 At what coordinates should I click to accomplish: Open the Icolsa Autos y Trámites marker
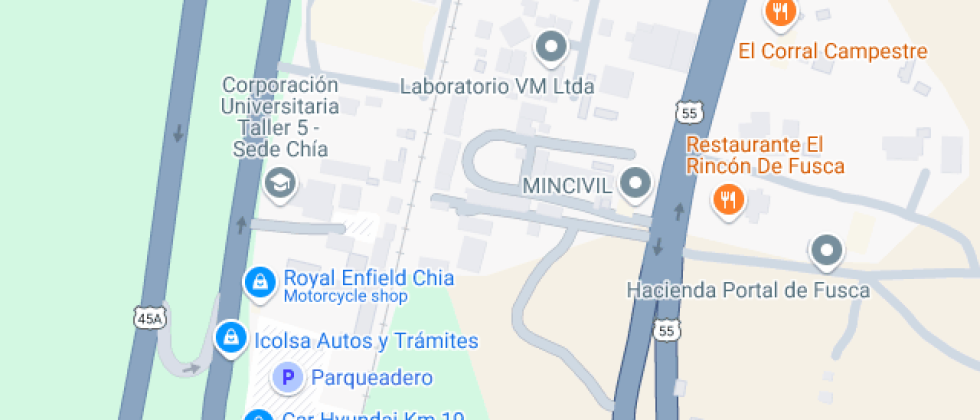[x=232, y=338]
